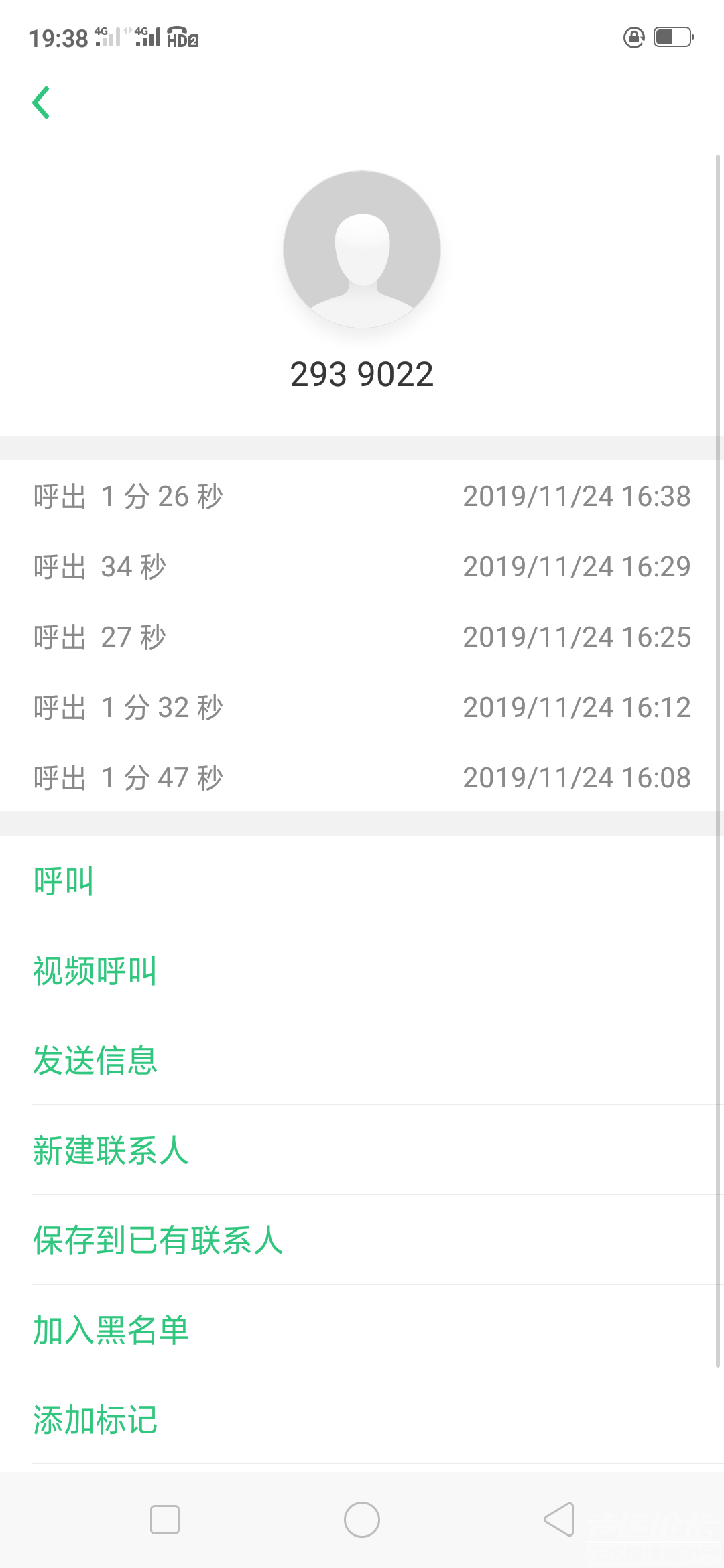Add number to blacklist via 加入黑名单
The height and width of the screenshot is (1568, 724).
(x=111, y=1330)
